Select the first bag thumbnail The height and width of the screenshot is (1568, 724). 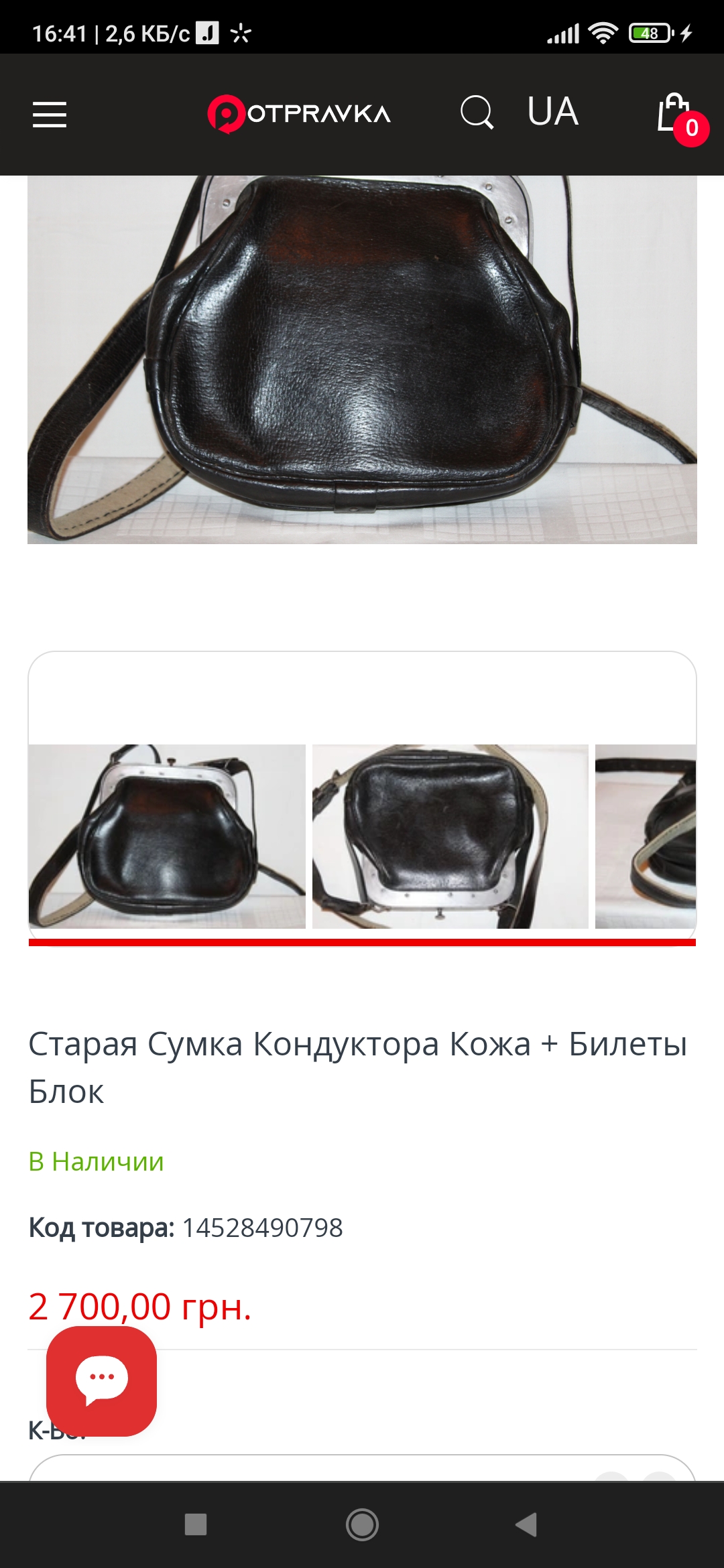click(167, 836)
